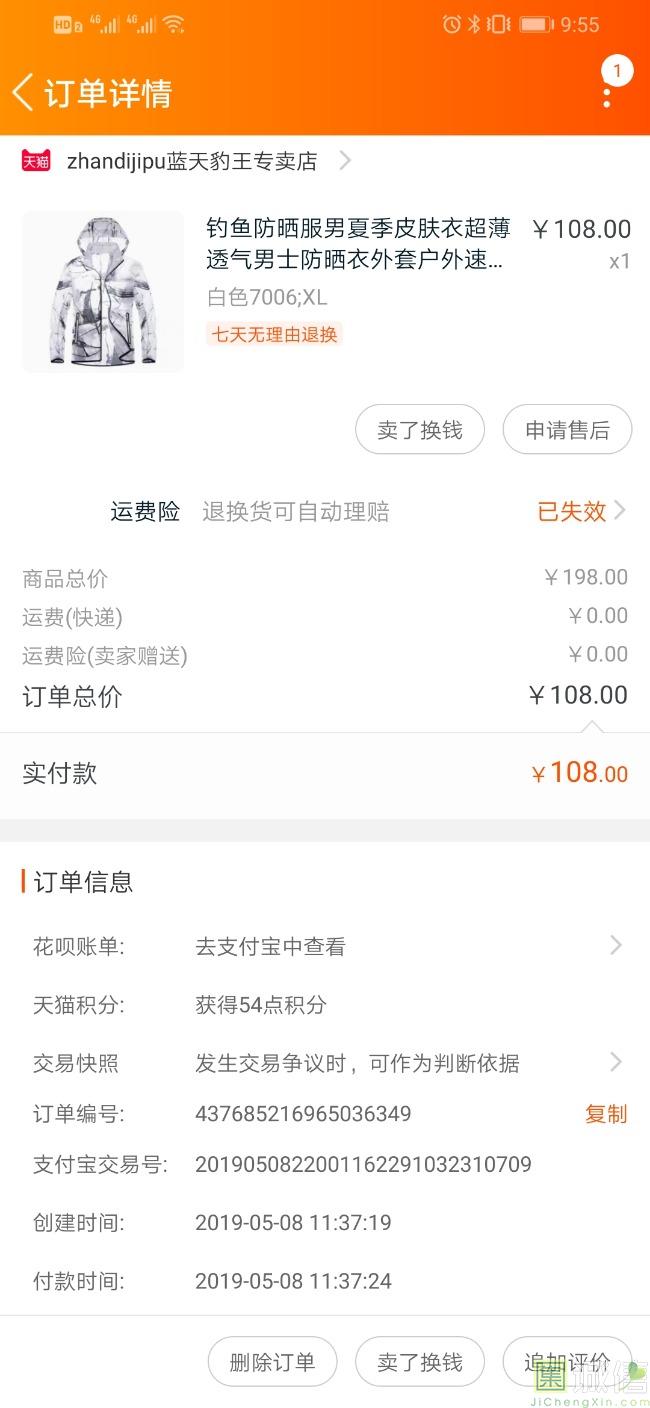Go back from order details
650x1408 pixels.
point(24,93)
